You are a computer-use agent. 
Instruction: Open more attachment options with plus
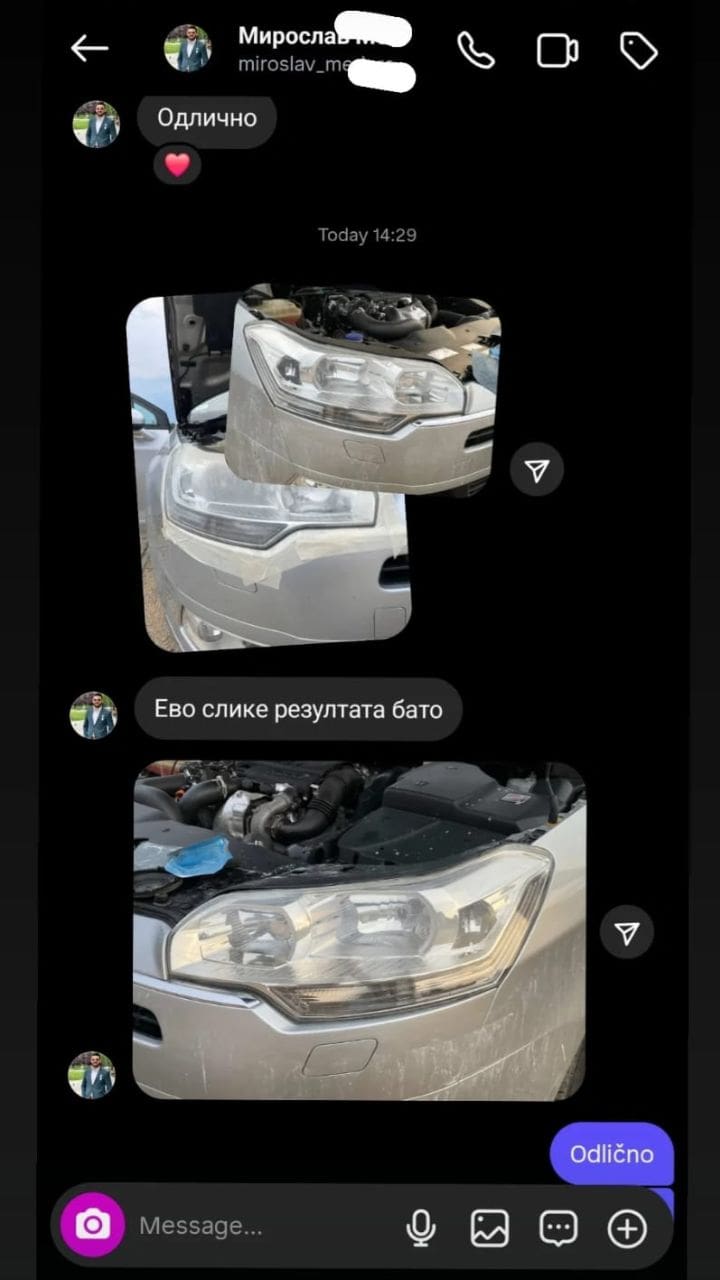pos(627,1227)
